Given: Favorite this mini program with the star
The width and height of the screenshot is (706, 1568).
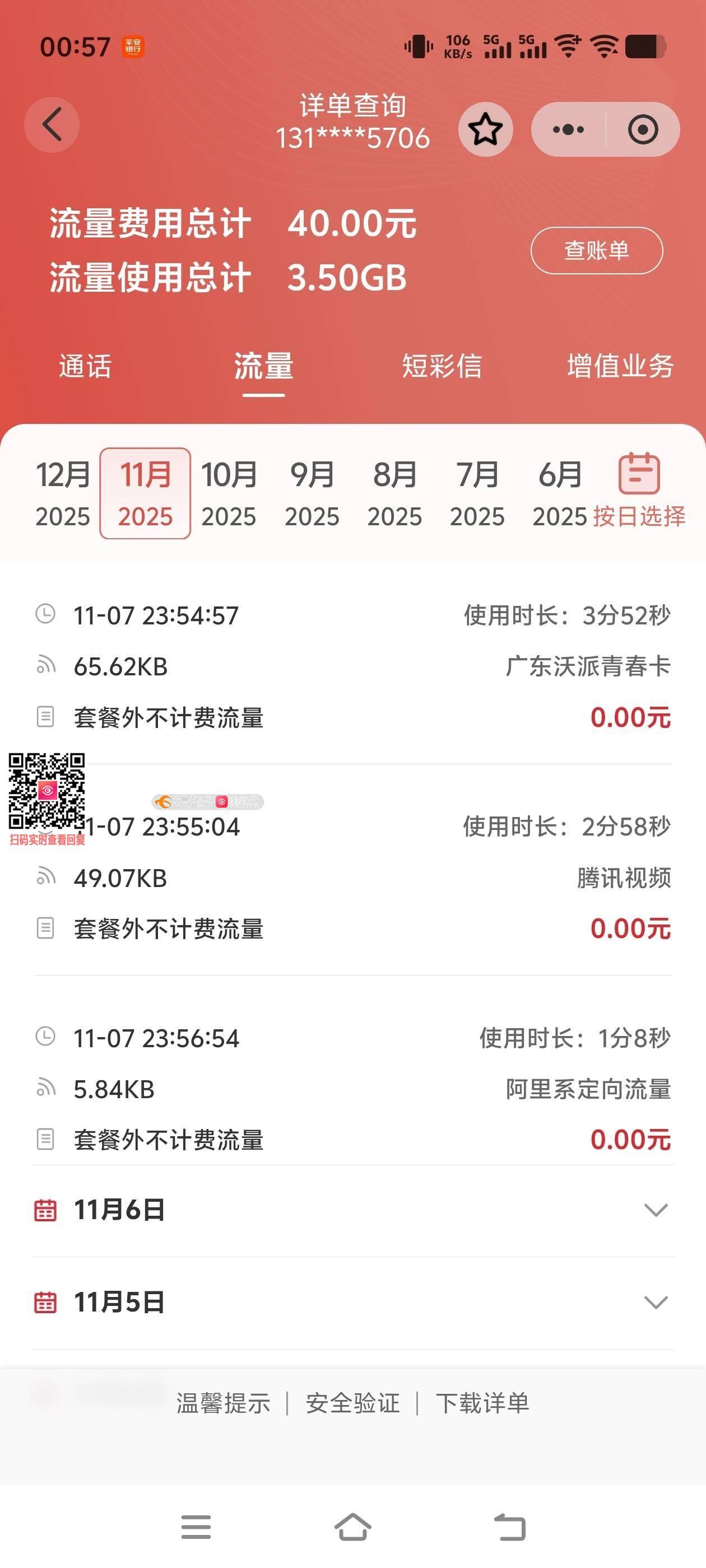Looking at the screenshot, I should pos(485,130).
